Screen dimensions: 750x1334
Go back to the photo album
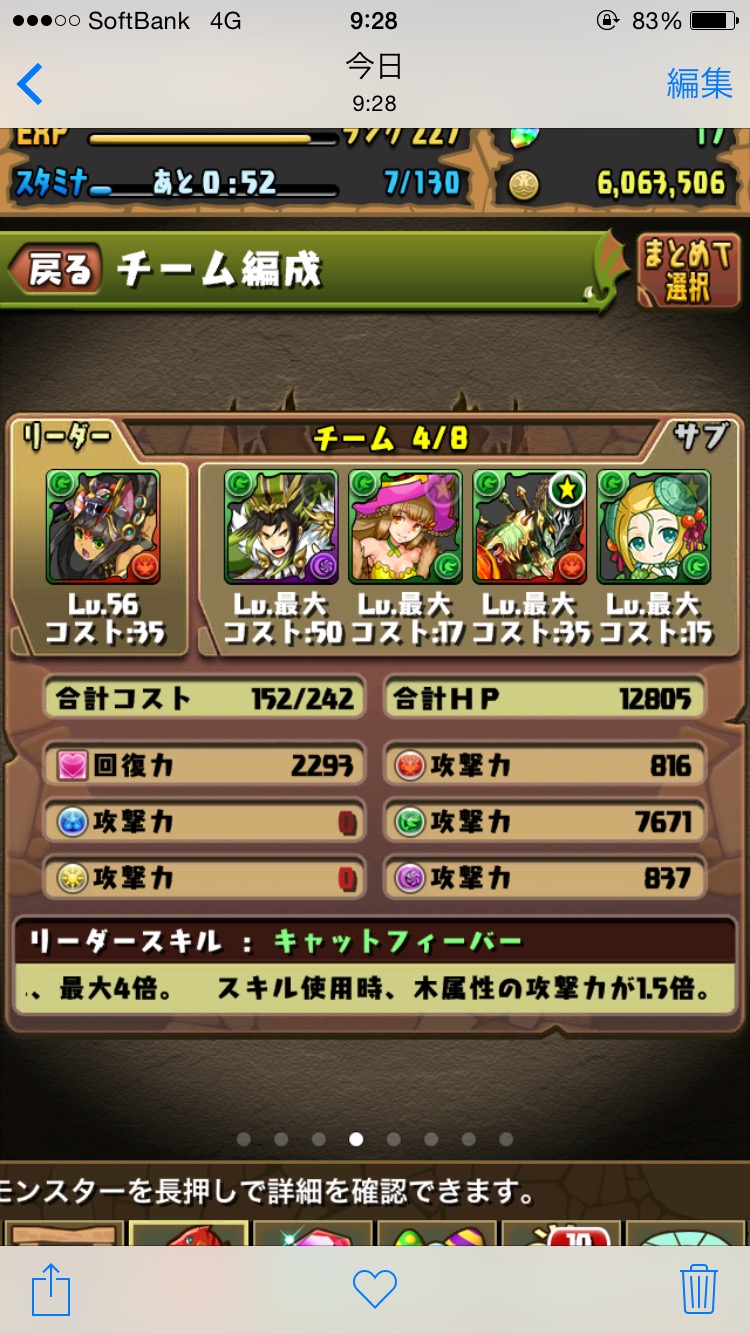30,84
